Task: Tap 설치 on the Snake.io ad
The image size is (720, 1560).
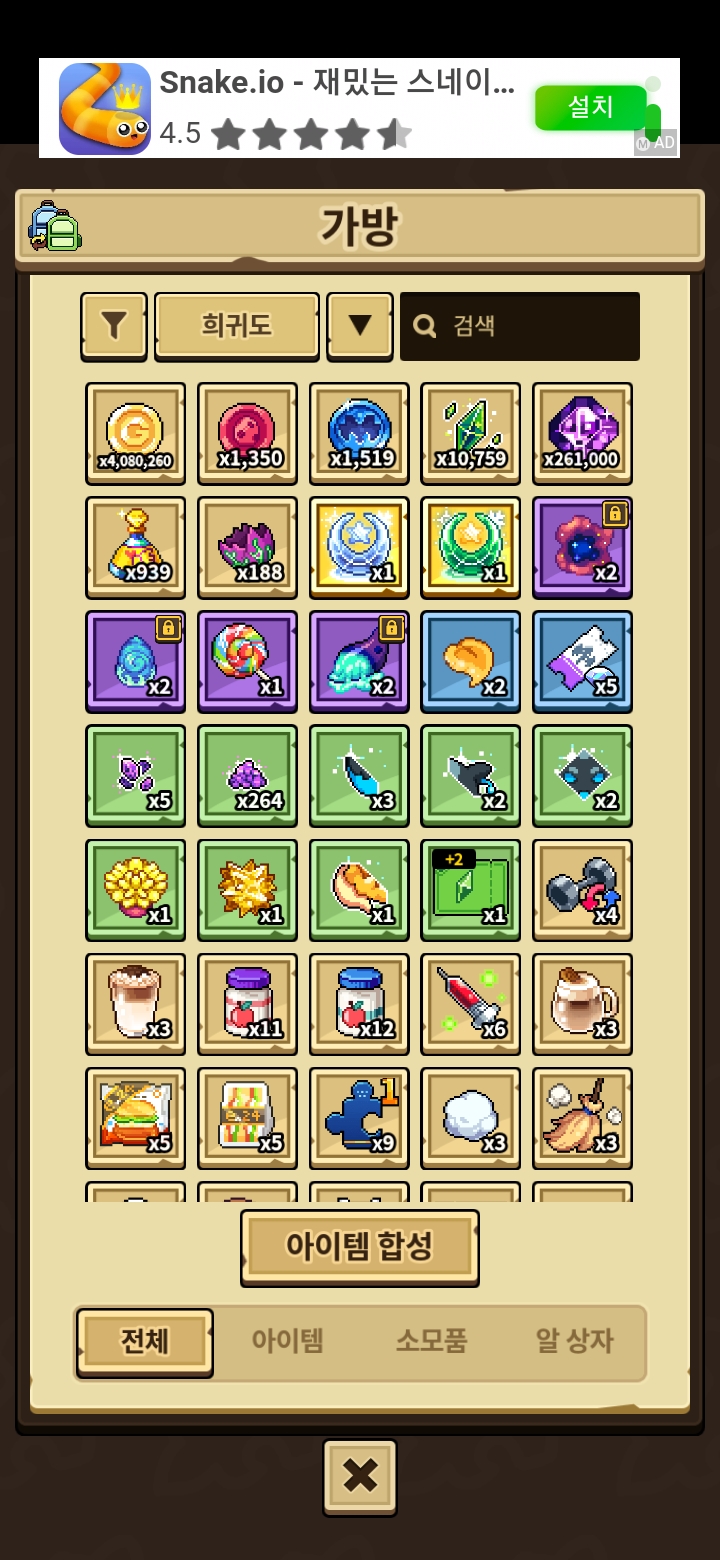Action: tap(590, 107)
